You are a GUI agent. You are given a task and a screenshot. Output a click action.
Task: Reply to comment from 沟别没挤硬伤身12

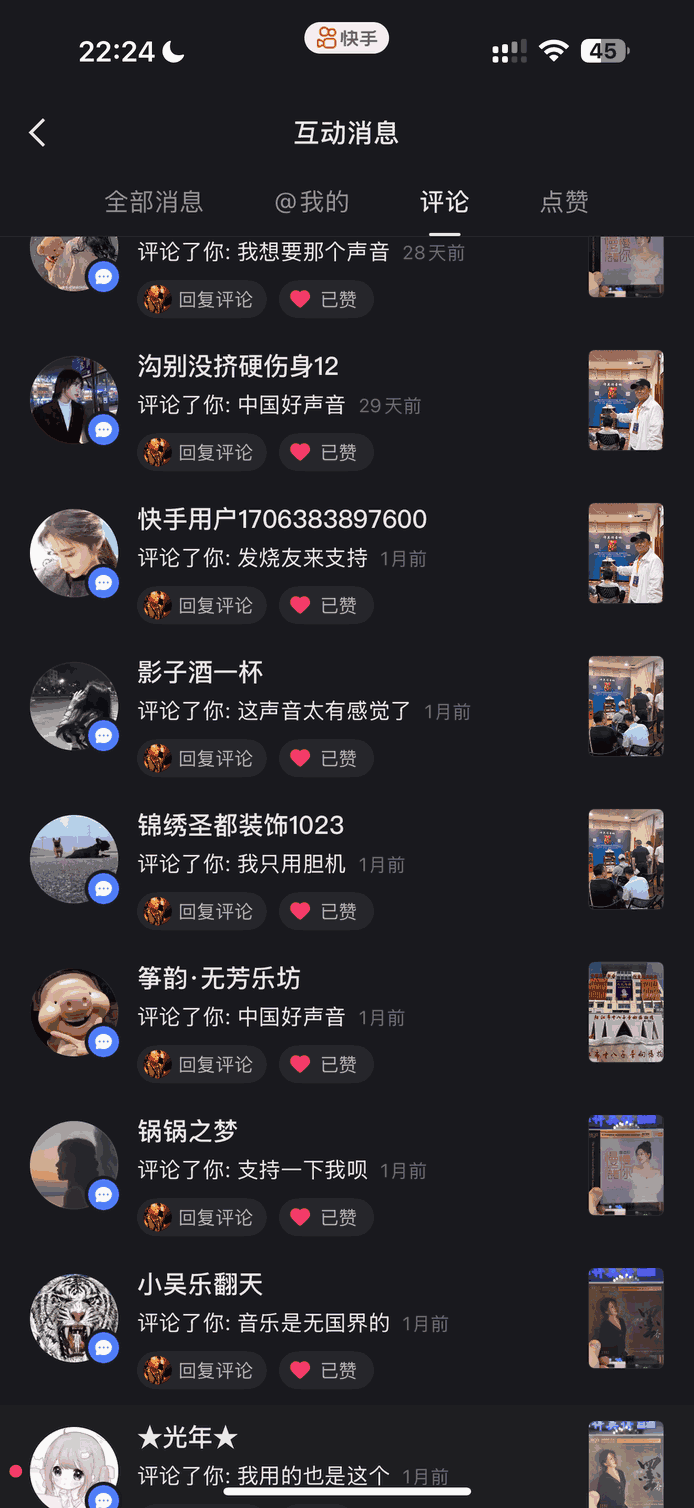[202, 452]
